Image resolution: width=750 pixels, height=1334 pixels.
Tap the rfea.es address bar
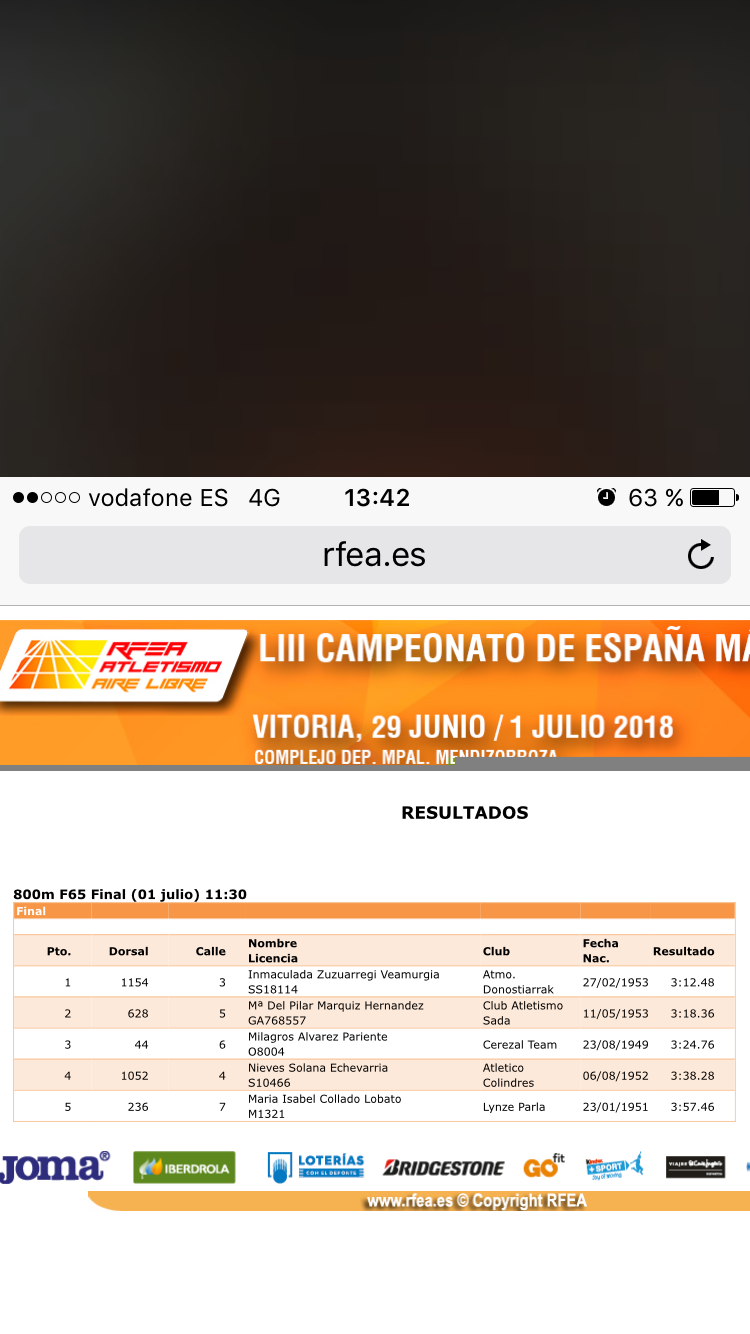(x=374, y=555)
